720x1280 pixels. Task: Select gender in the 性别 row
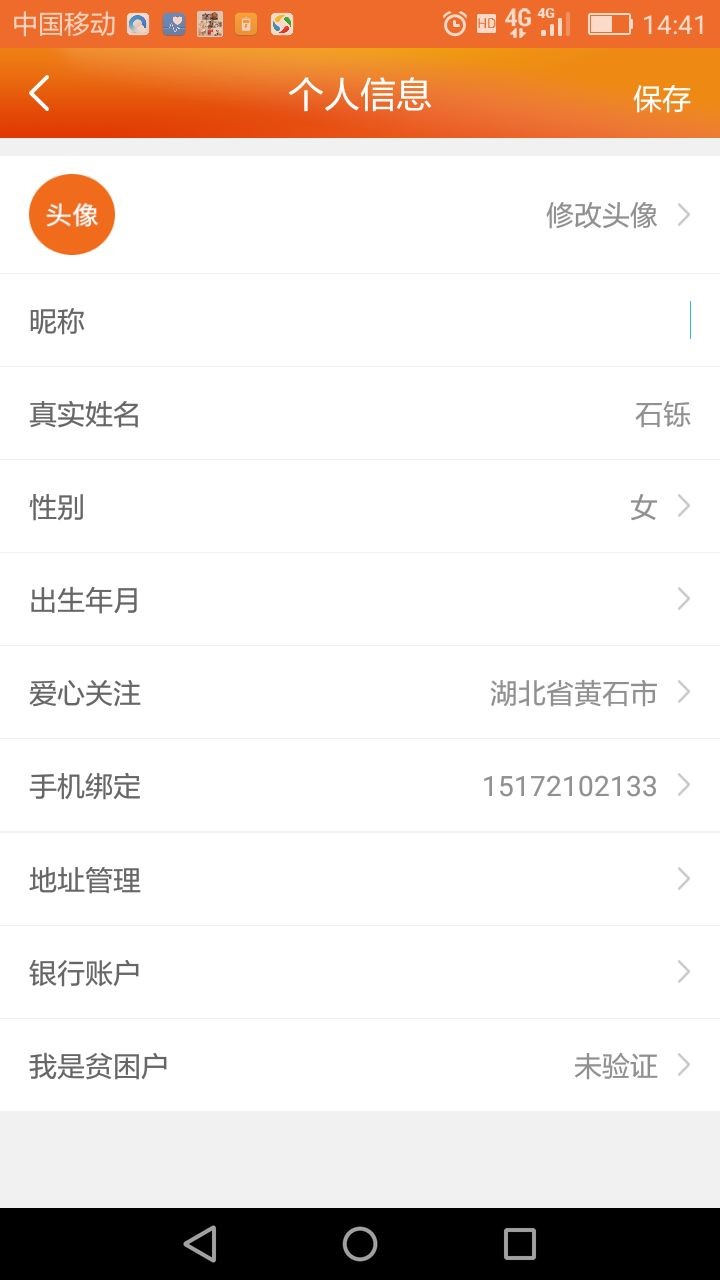click(x=360, y=507)
